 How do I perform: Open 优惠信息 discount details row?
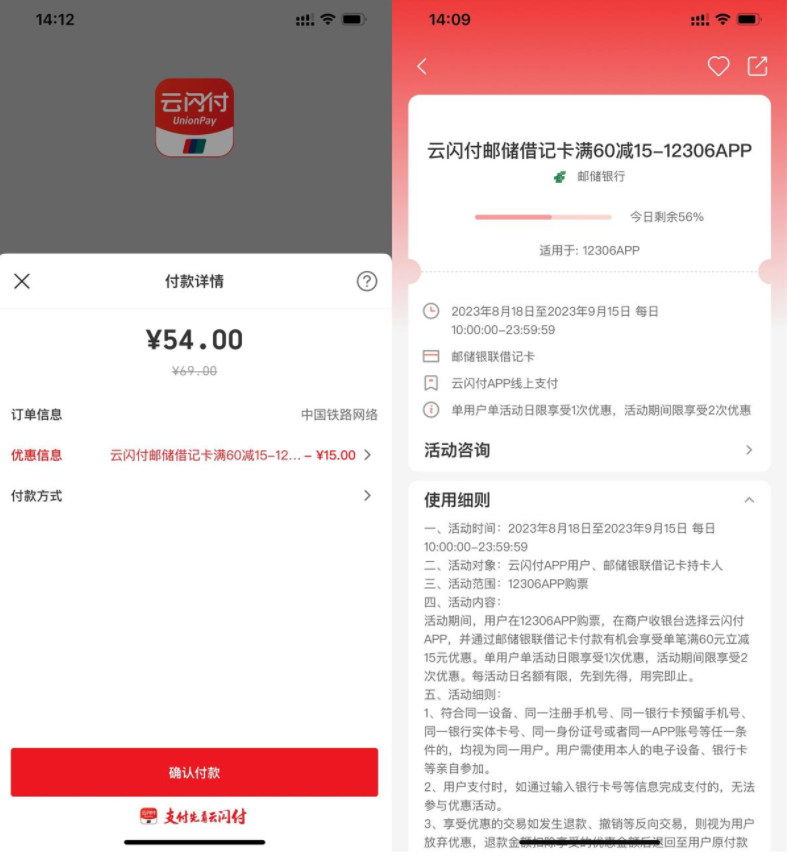[x=195, y=455]
